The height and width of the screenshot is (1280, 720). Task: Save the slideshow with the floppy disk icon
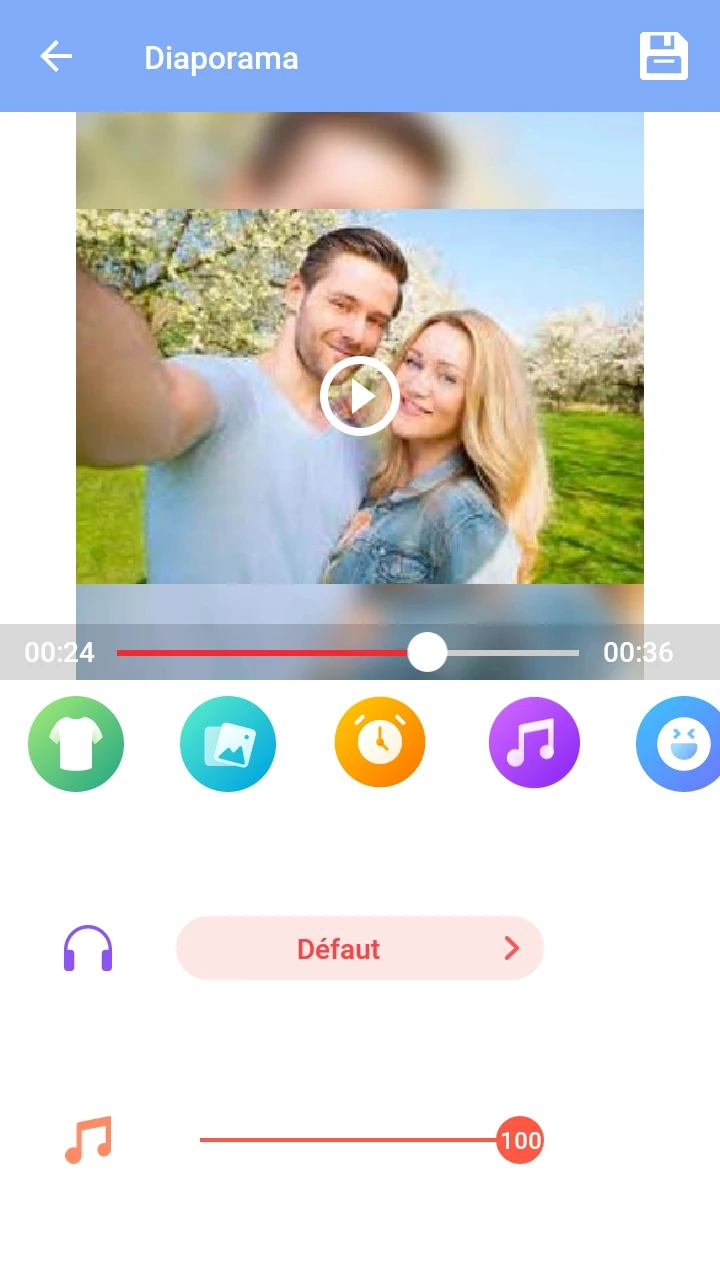[664, 56]
